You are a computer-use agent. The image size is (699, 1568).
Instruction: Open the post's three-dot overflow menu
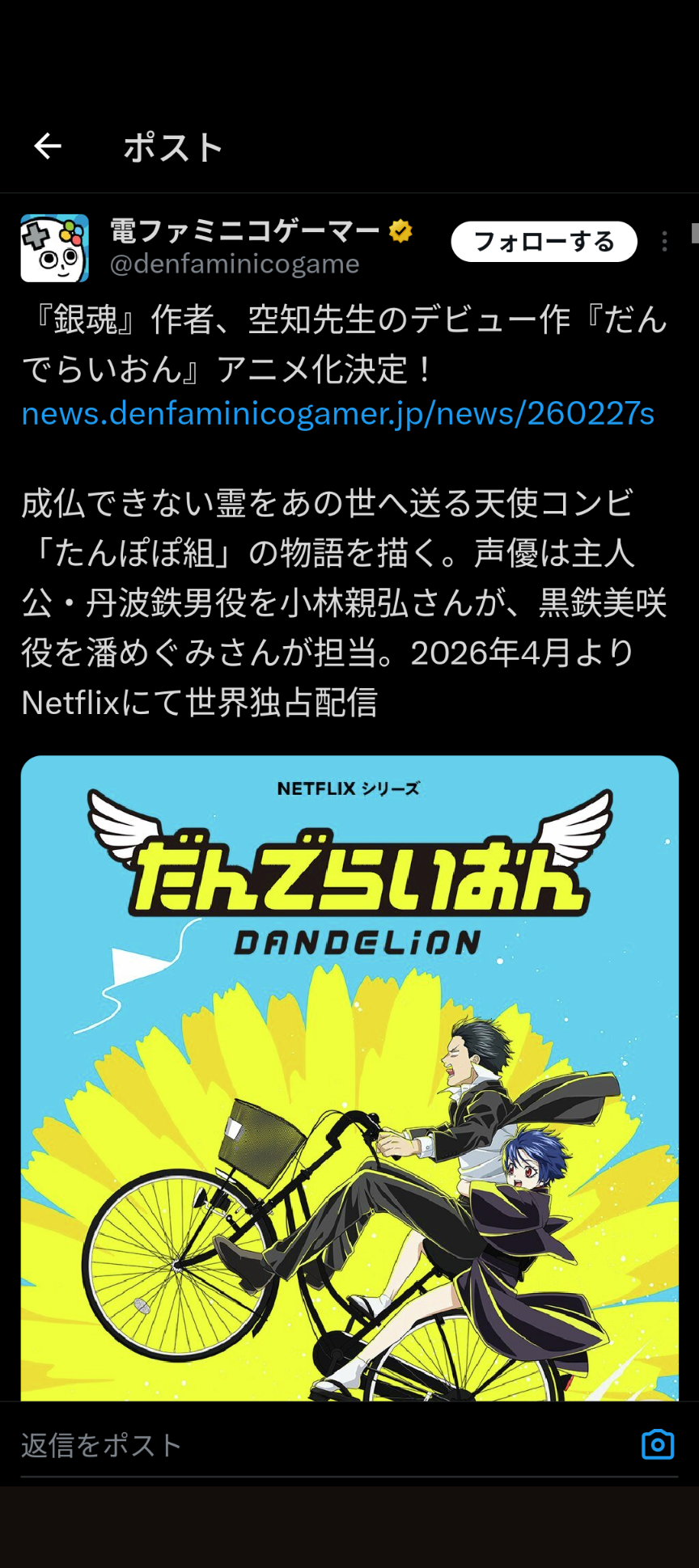[664, 241]
